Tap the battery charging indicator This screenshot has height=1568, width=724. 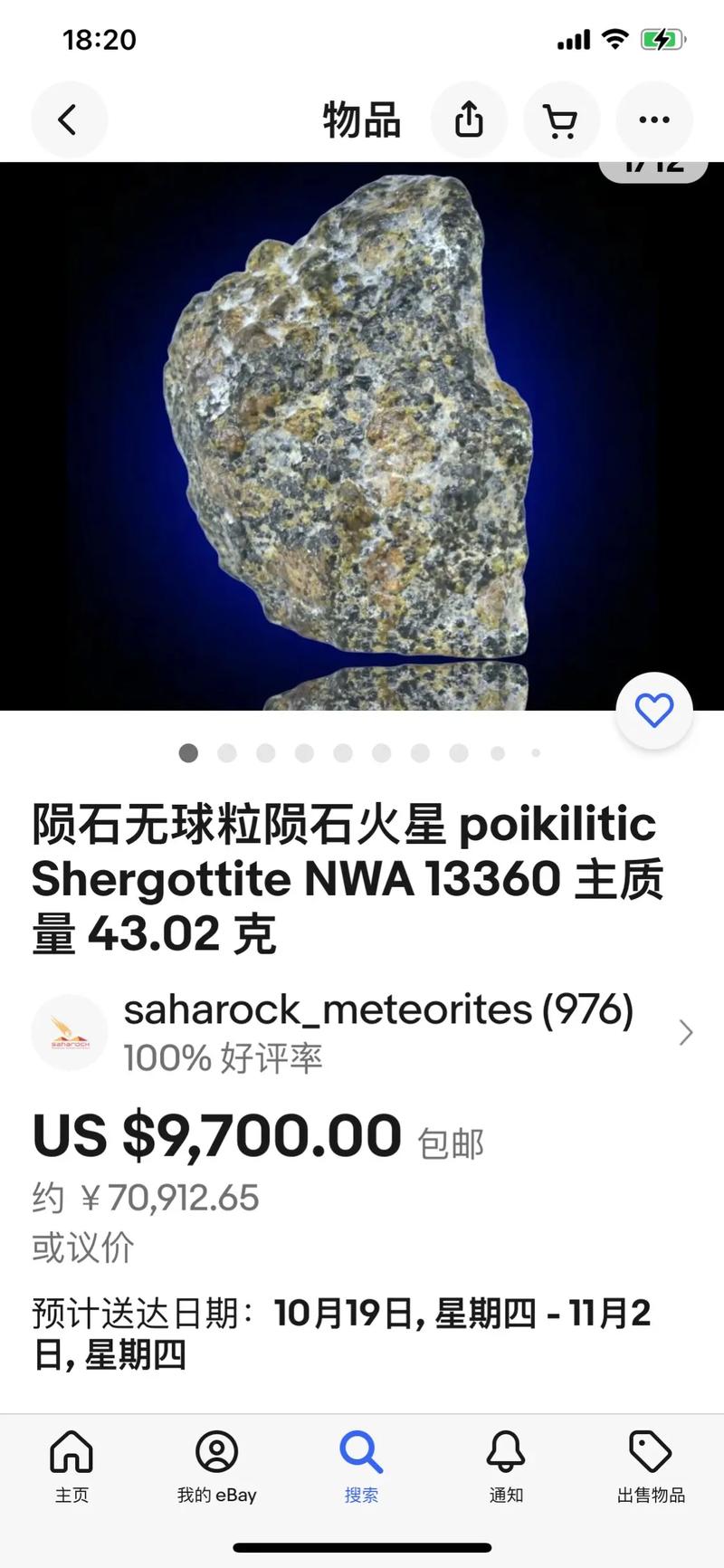tap(662, 38)
